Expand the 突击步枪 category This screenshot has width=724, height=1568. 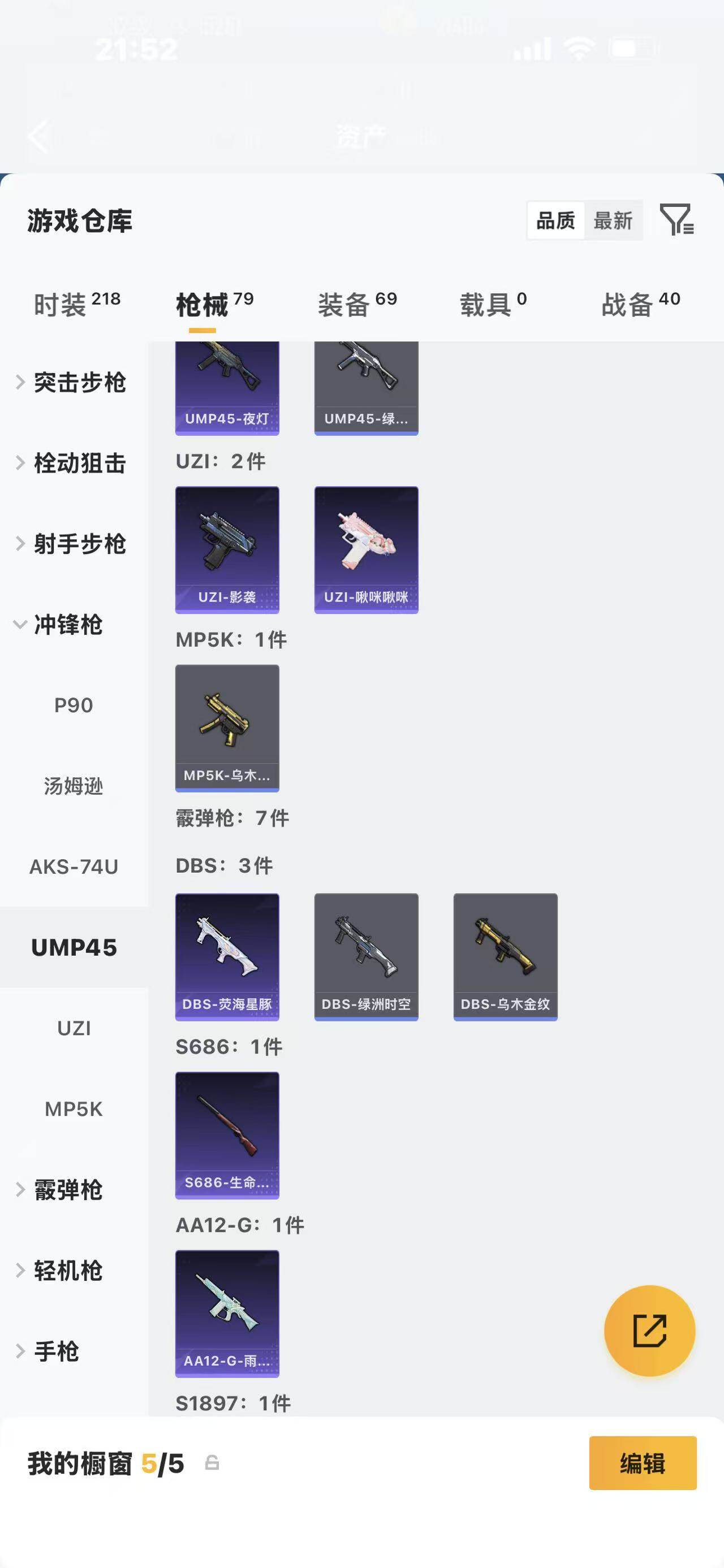(79, 383)
